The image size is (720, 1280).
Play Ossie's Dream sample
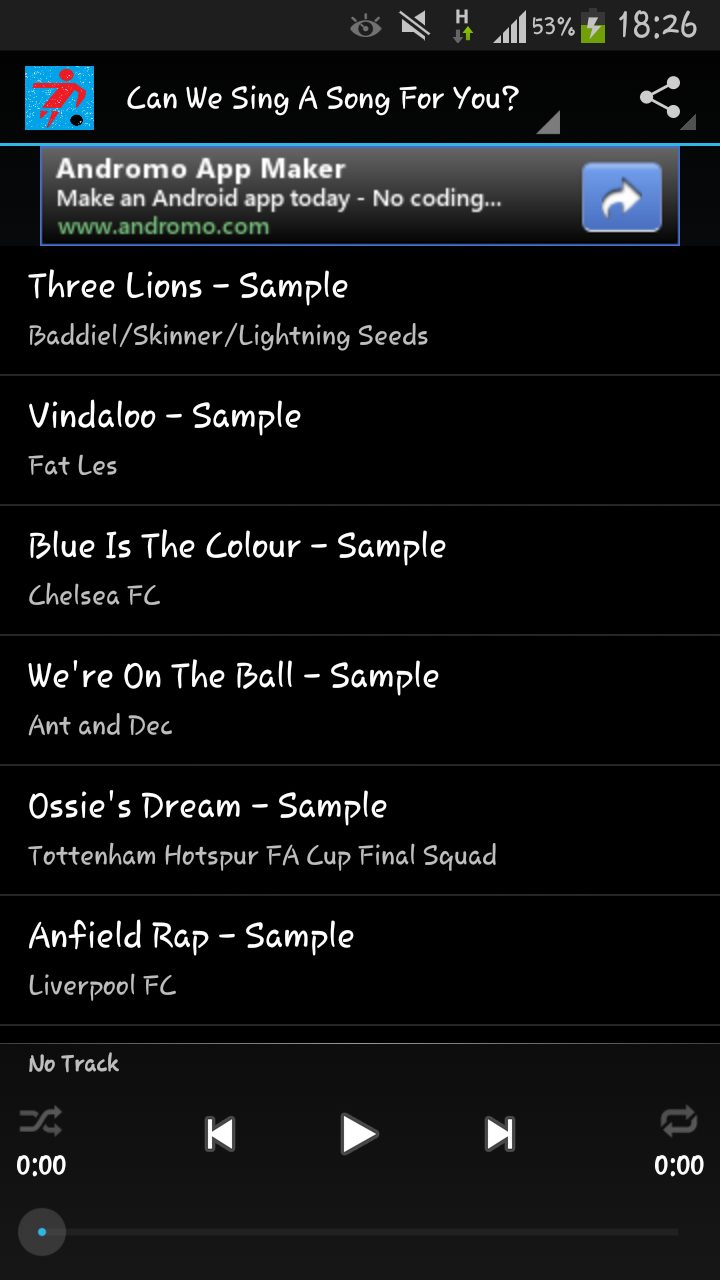pos(360,830)
